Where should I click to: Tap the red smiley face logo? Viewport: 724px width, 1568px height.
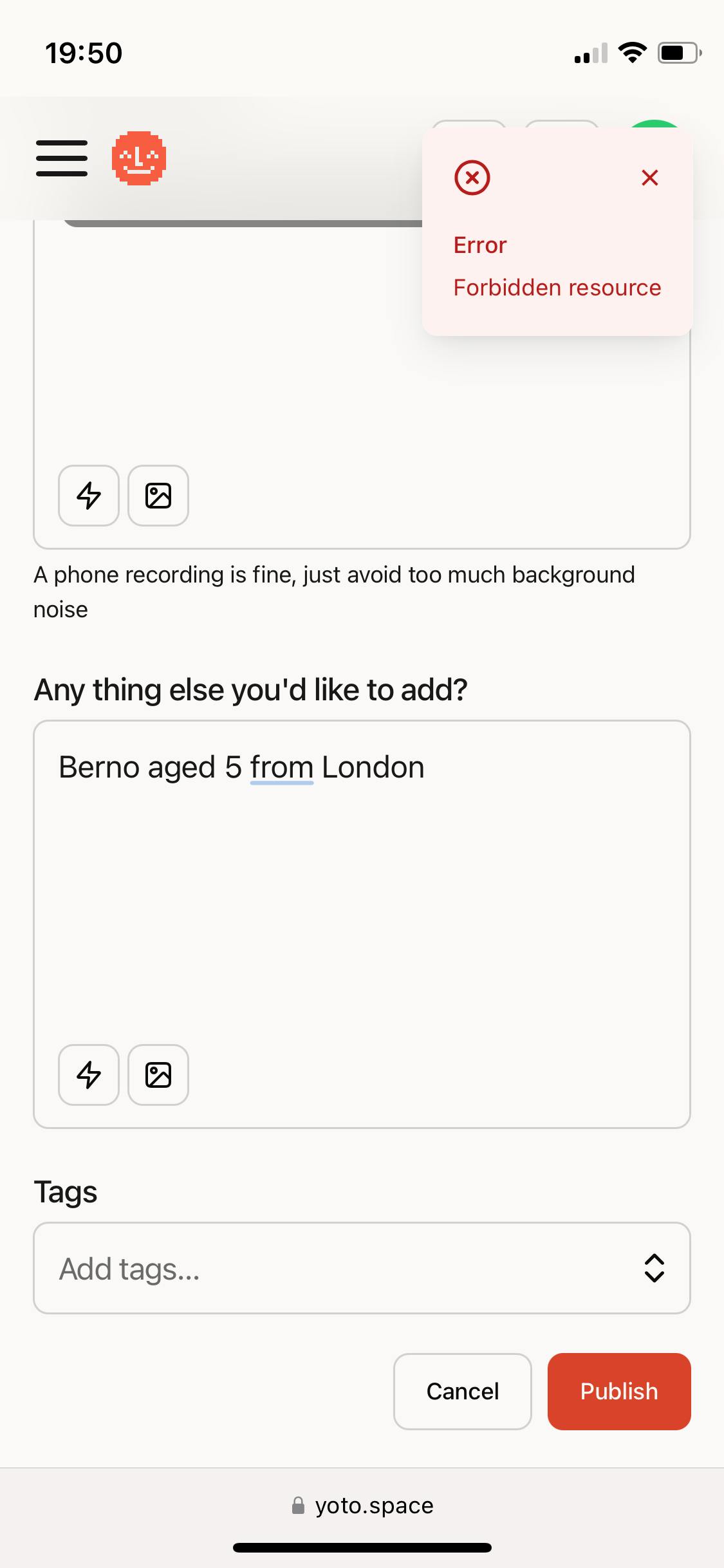(x=139, y=158)
